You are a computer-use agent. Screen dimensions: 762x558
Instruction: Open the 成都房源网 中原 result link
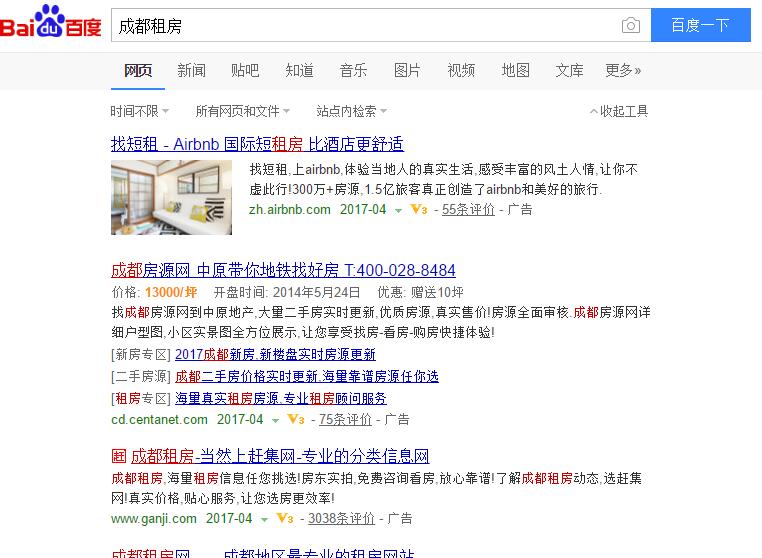click(x=283, y=270)
